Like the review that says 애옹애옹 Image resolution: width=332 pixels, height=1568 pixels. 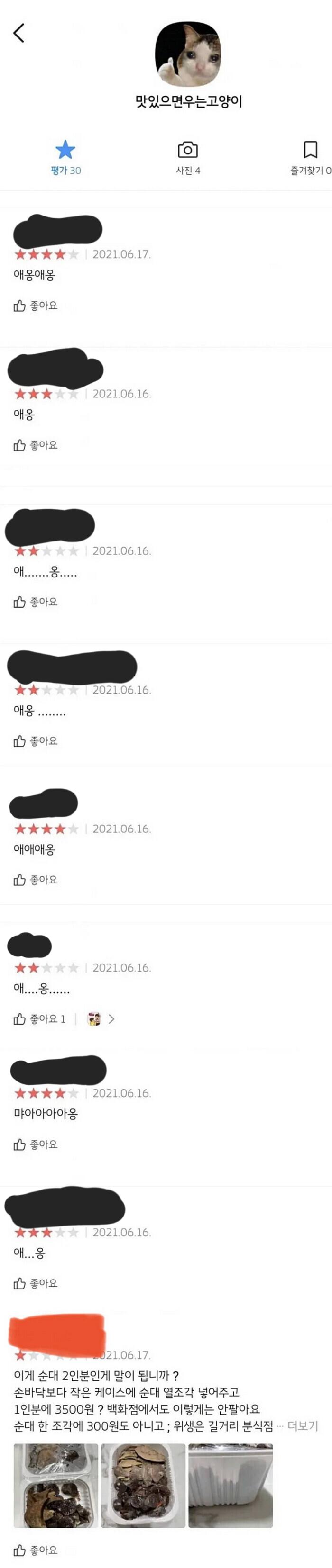35,306
